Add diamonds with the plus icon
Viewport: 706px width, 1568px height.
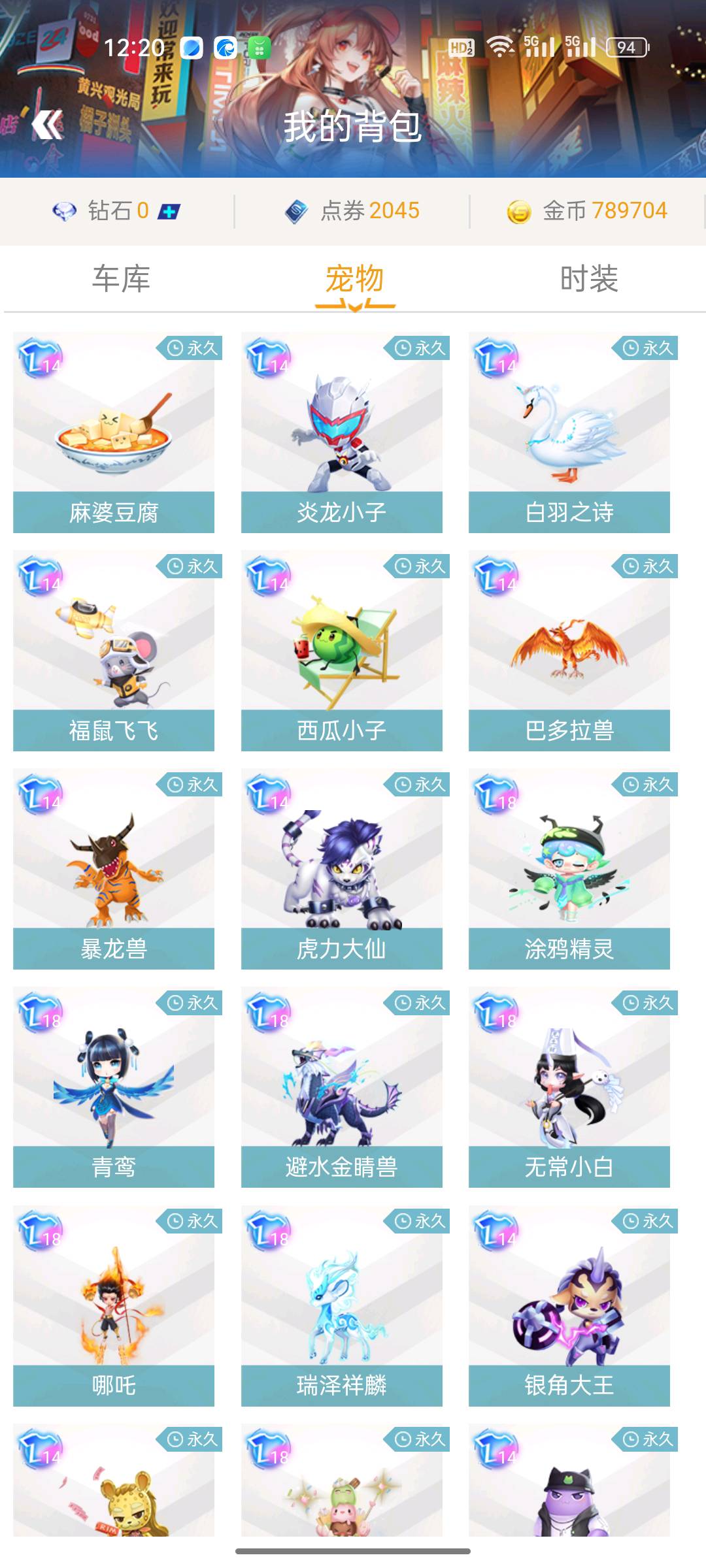pos(169,212)
